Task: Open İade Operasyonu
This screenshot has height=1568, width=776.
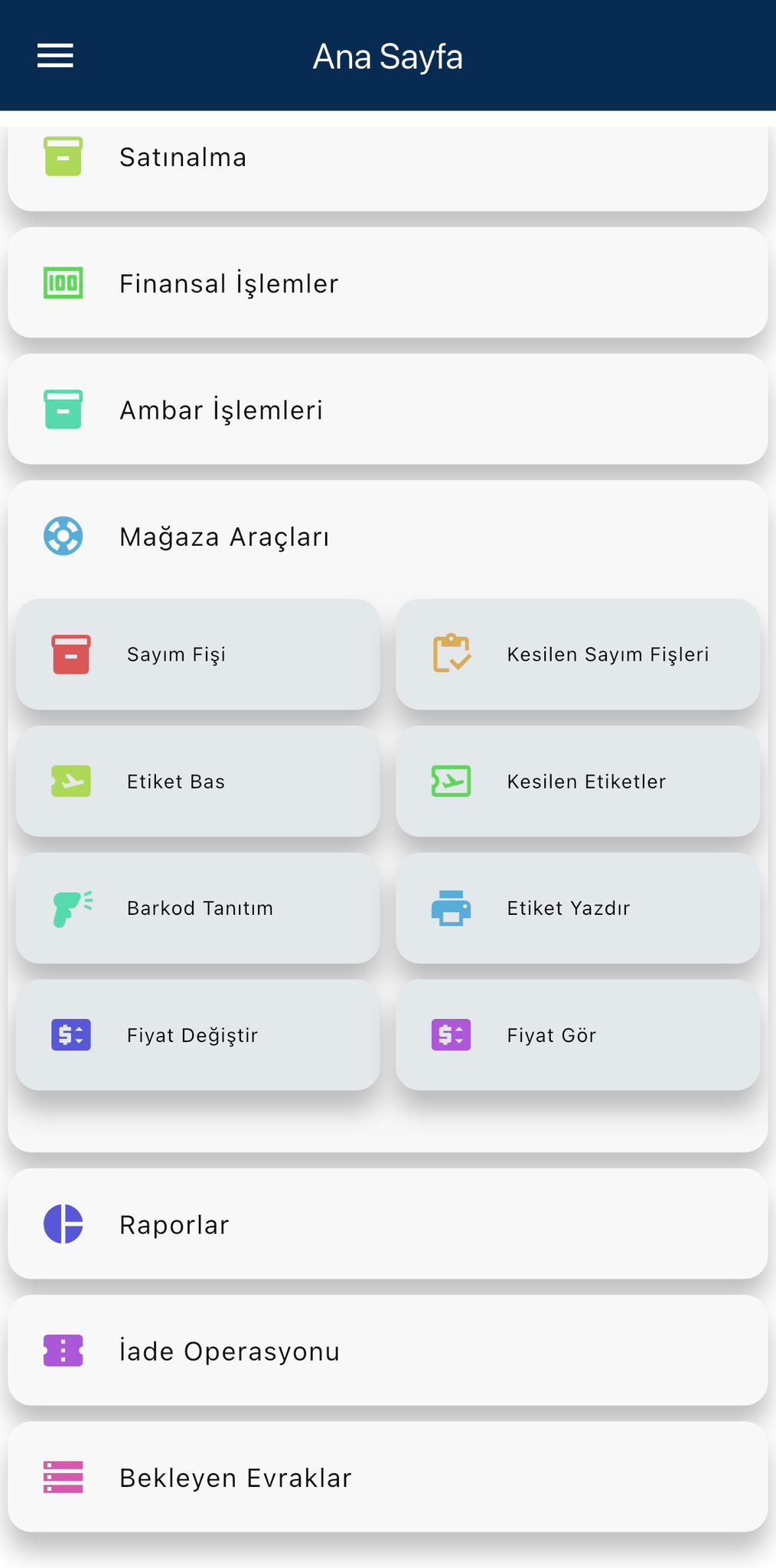Action: point(387,1351)
